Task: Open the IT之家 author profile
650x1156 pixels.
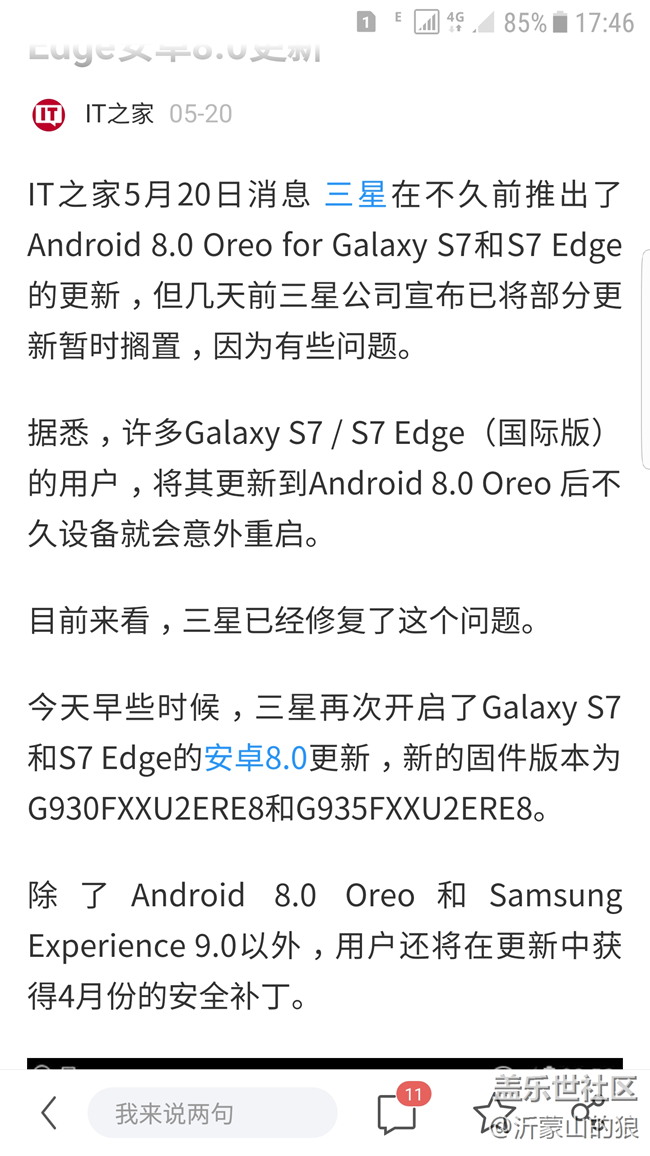Action: point(118,114)
